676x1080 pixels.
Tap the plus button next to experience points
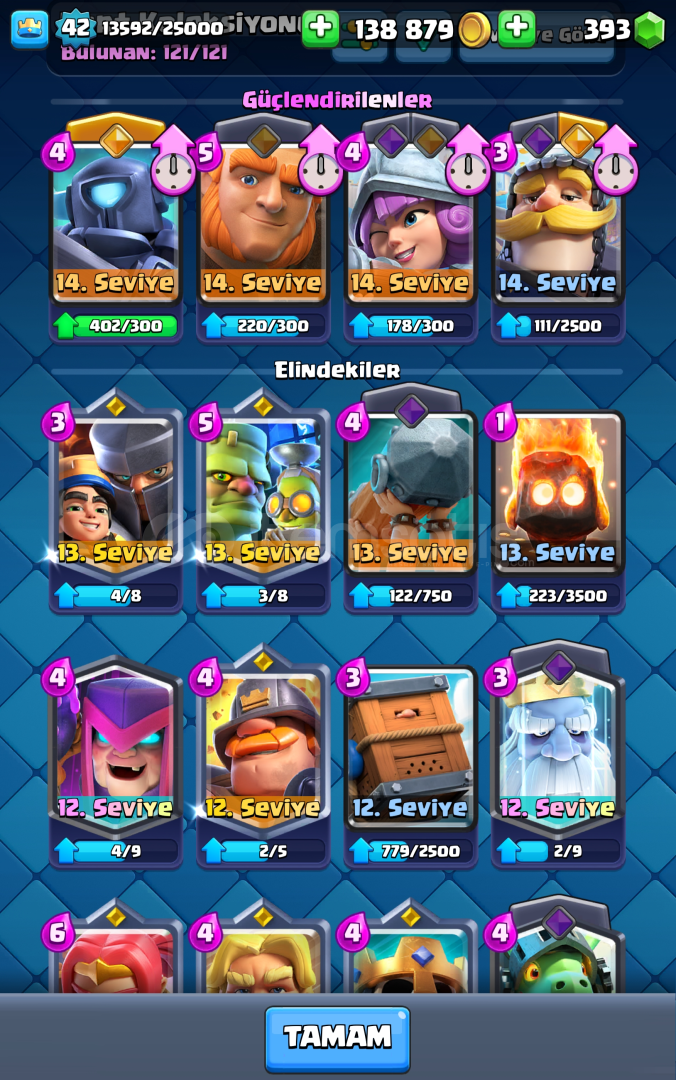[x=320, y=28]
